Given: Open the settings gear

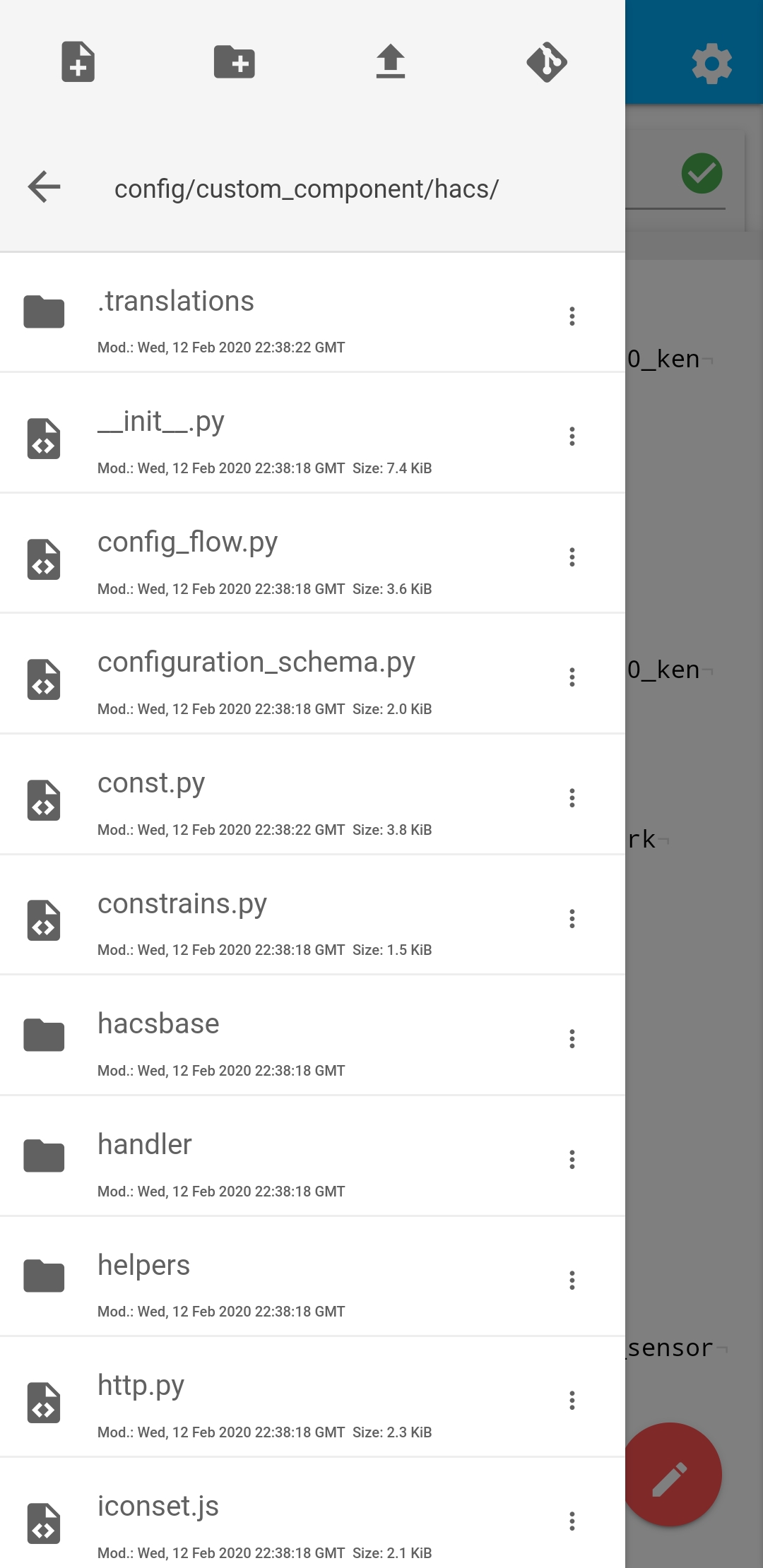Looking at the screenshot, I should [712, 65].
